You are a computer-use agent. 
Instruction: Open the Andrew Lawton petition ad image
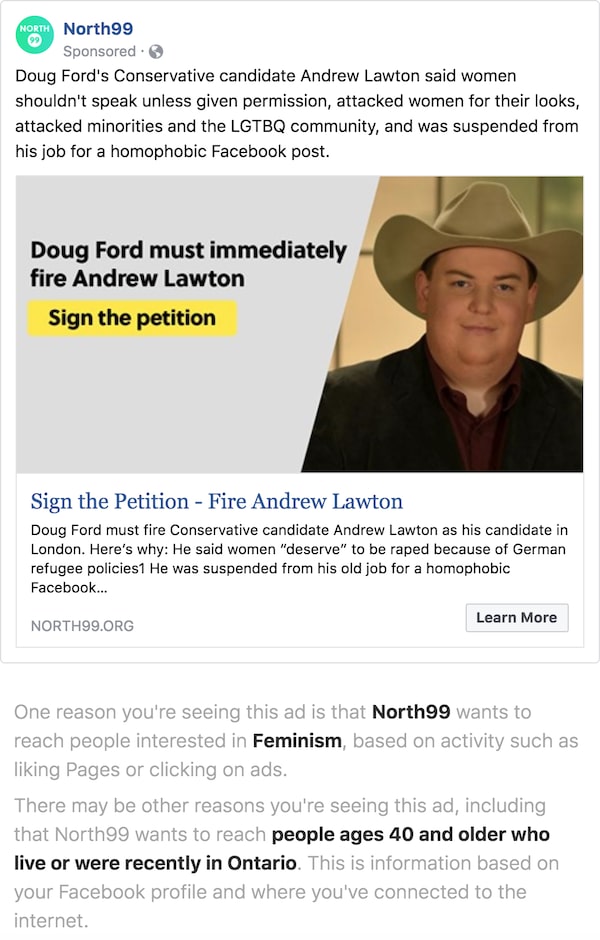click(x=299, y=324)
